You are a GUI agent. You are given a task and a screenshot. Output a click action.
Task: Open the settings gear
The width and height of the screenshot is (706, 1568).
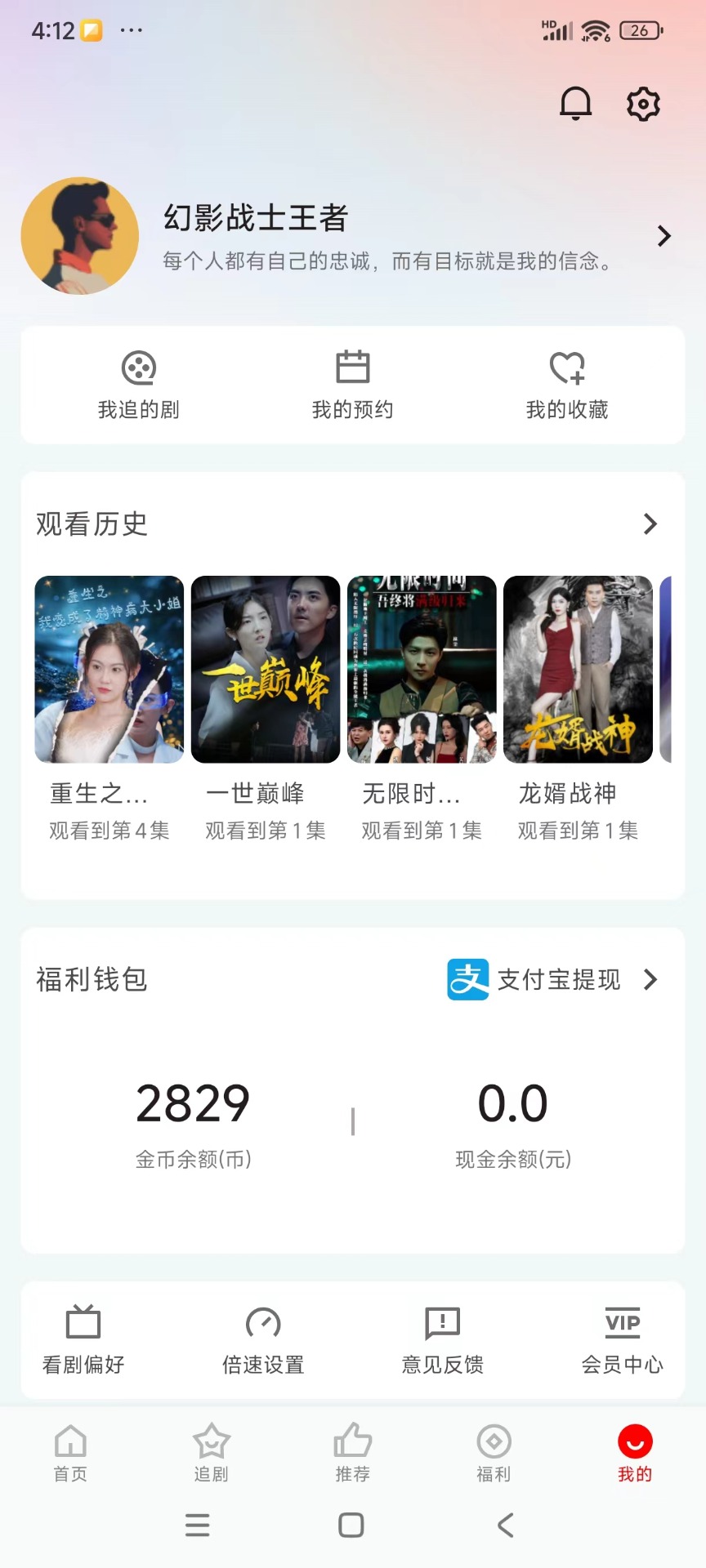643,104
